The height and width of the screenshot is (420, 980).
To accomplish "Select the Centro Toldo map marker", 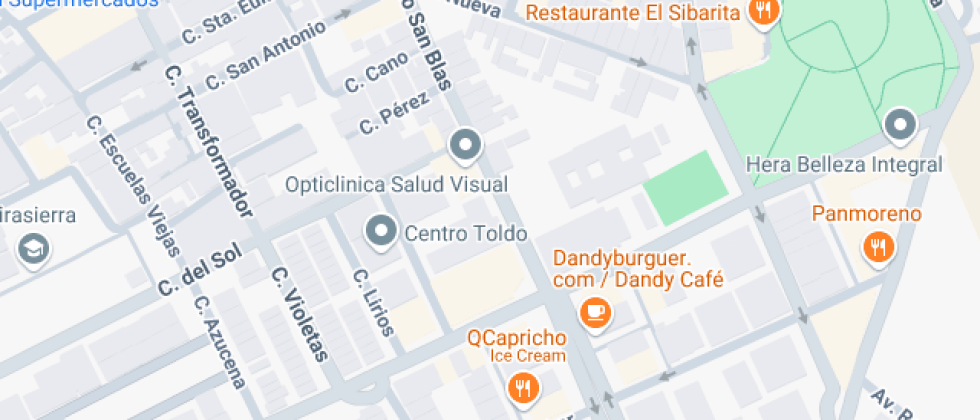I will (x=380, y=233).
